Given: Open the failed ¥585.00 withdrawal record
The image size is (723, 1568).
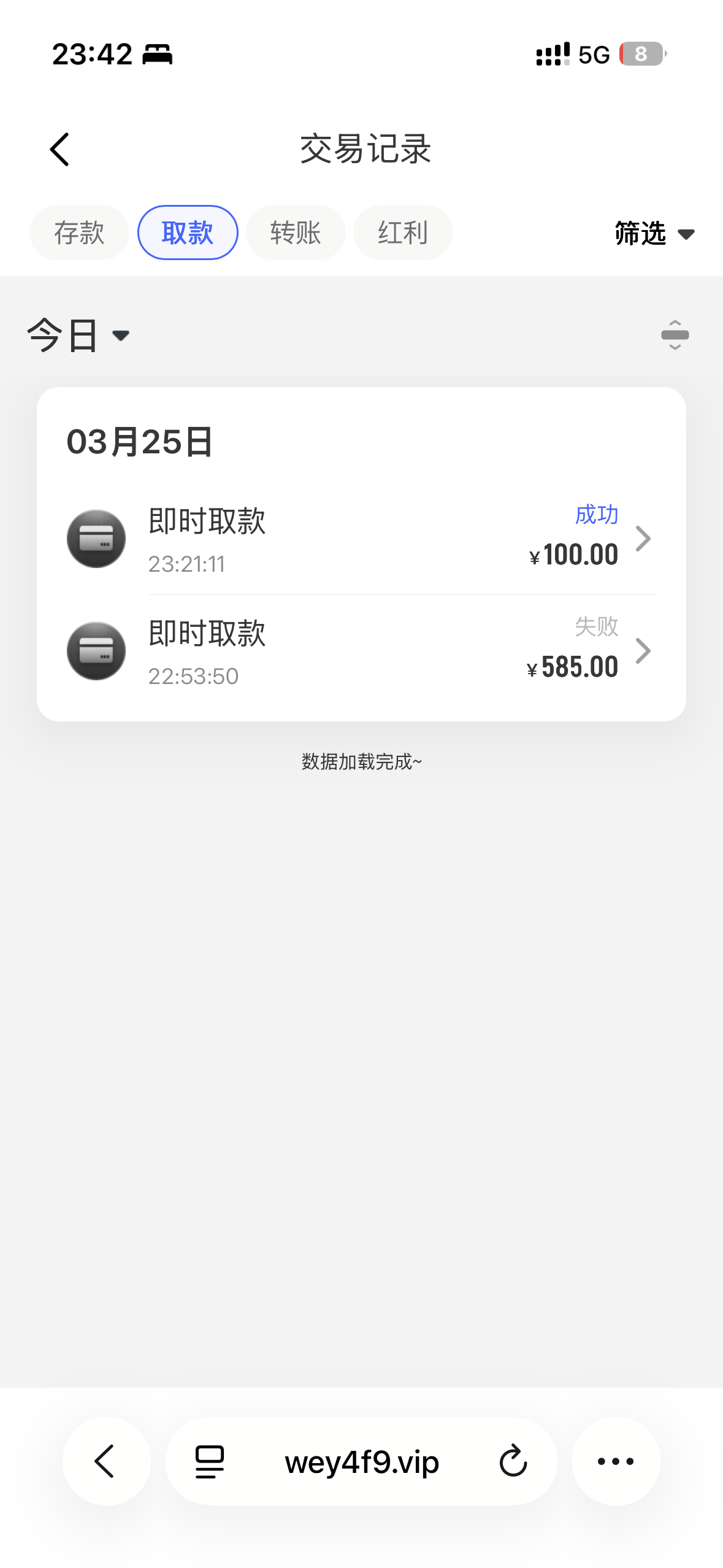Looking at the screenshot, I should (x=361, y=651).
